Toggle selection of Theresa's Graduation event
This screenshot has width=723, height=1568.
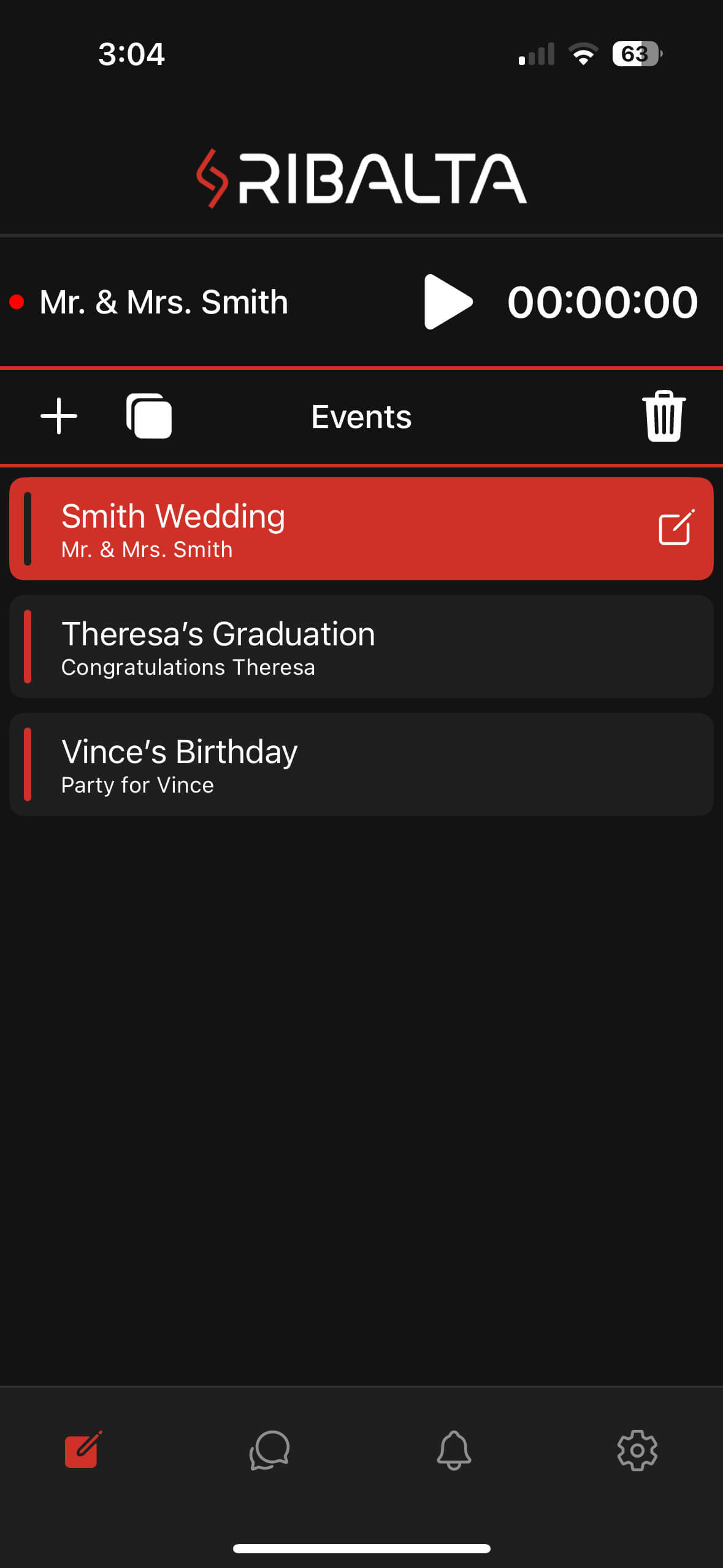pos(29,646)
